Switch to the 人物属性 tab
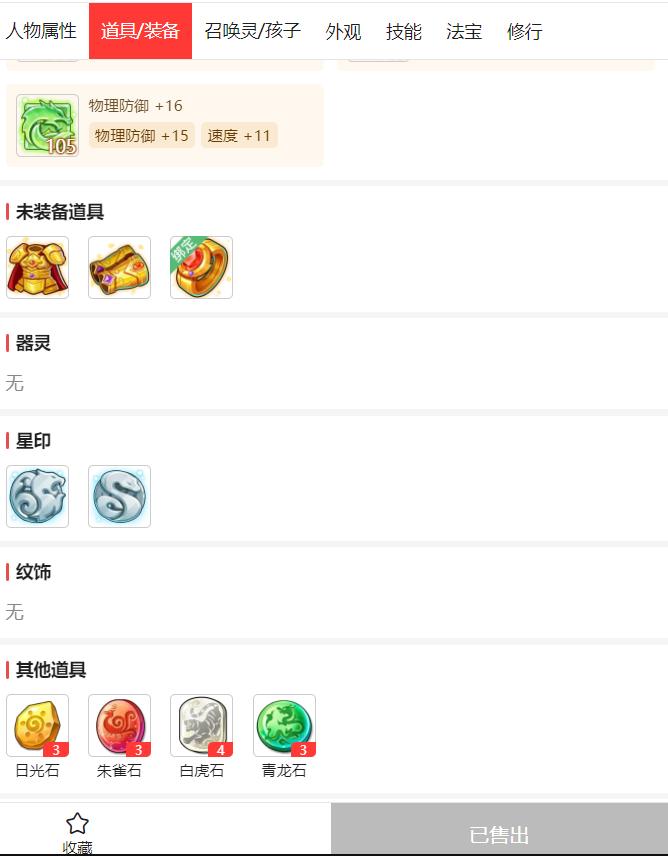 (41, 31)
